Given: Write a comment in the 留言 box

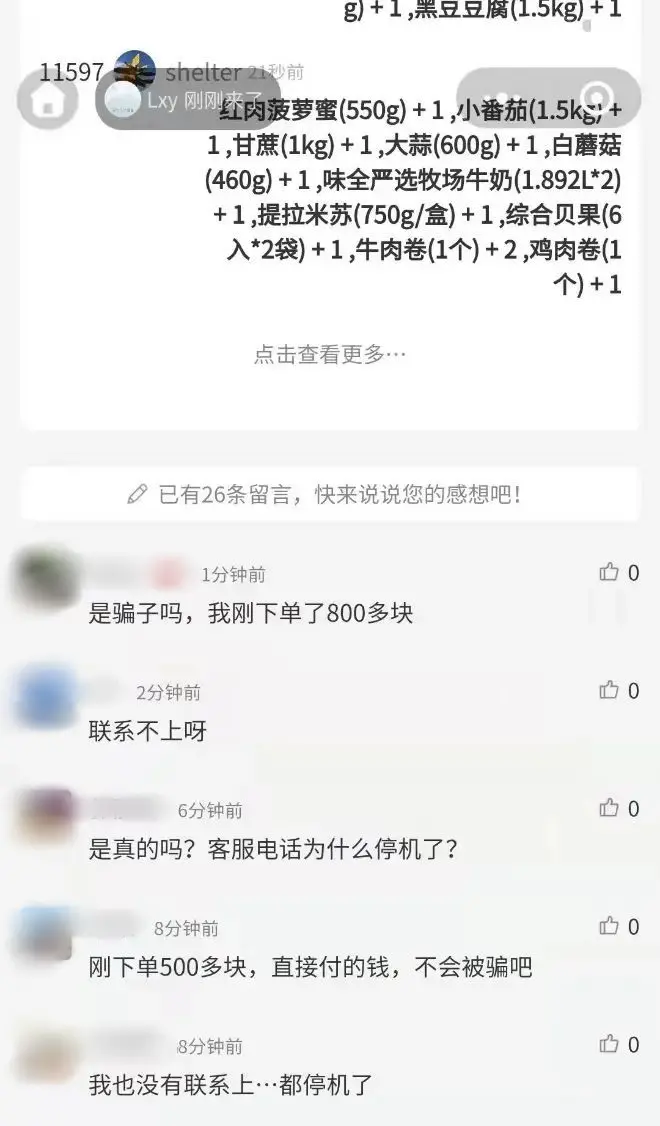Looking at the screenshot, I should point(330,494).
